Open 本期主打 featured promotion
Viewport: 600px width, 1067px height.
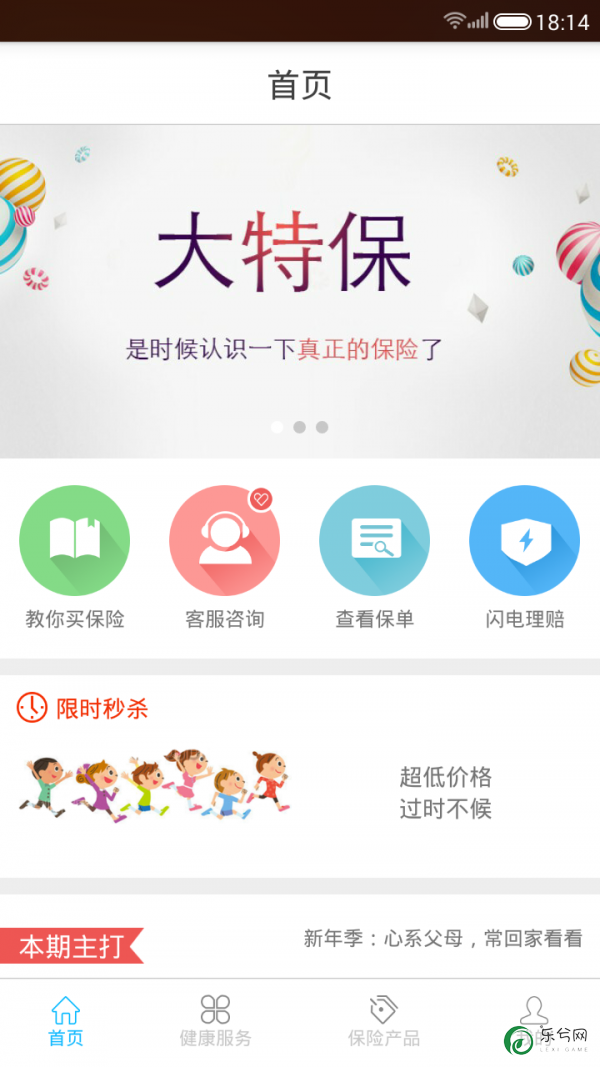click(300, 940)
